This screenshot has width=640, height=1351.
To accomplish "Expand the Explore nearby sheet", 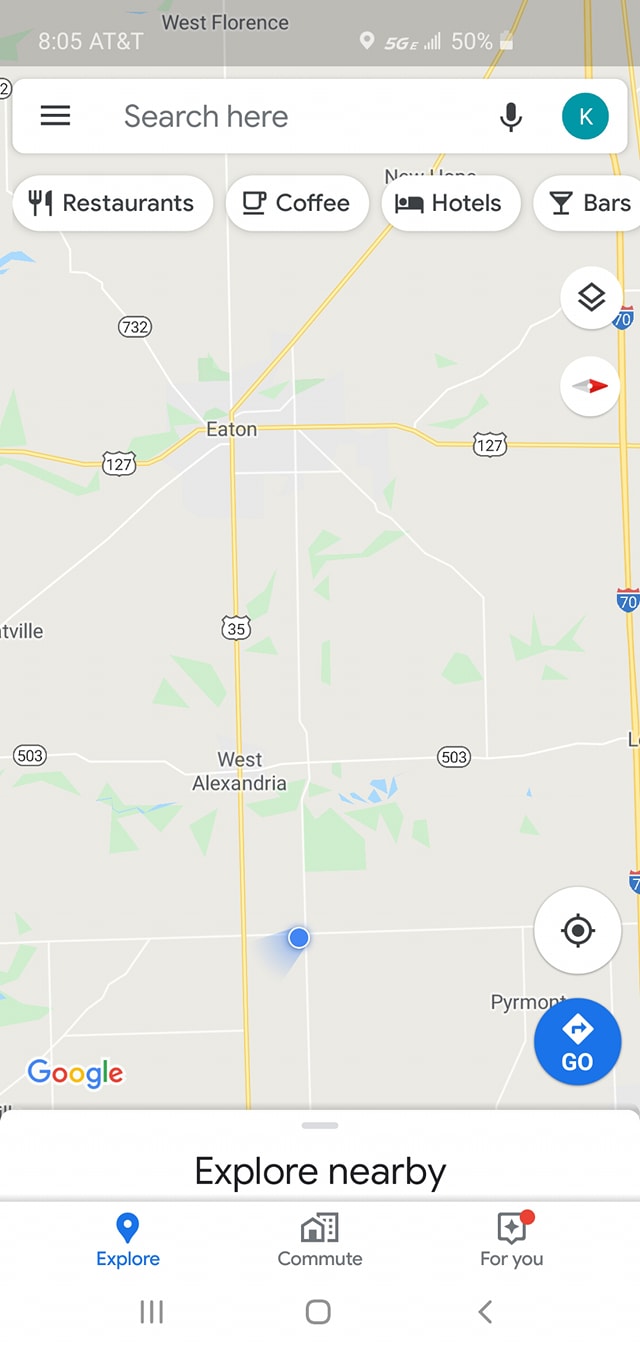I will 320,1158.
